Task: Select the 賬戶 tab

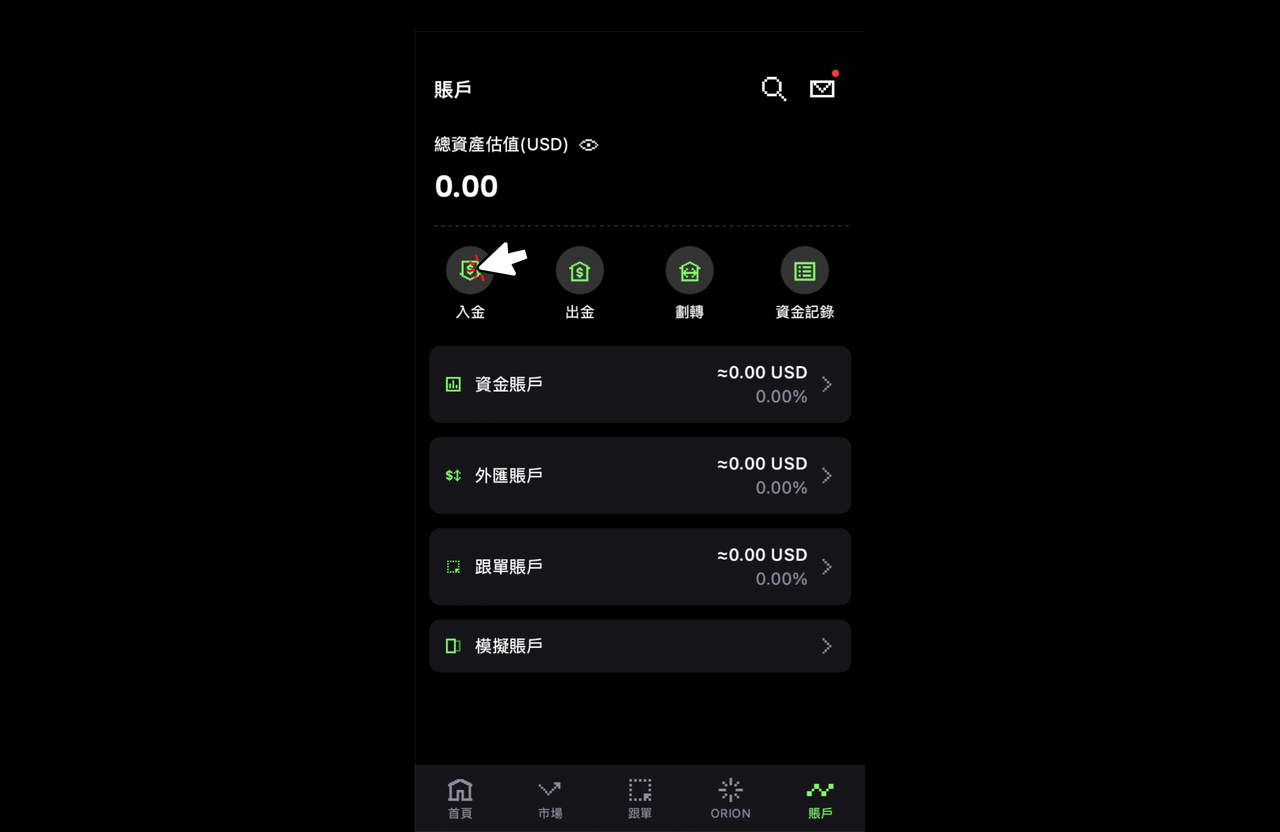Action: point(820,798)
